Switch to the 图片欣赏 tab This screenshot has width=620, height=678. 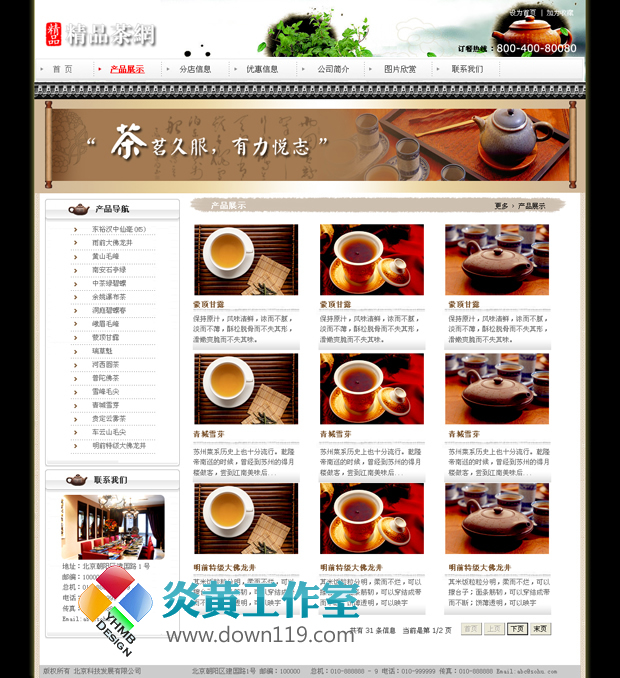400,69
